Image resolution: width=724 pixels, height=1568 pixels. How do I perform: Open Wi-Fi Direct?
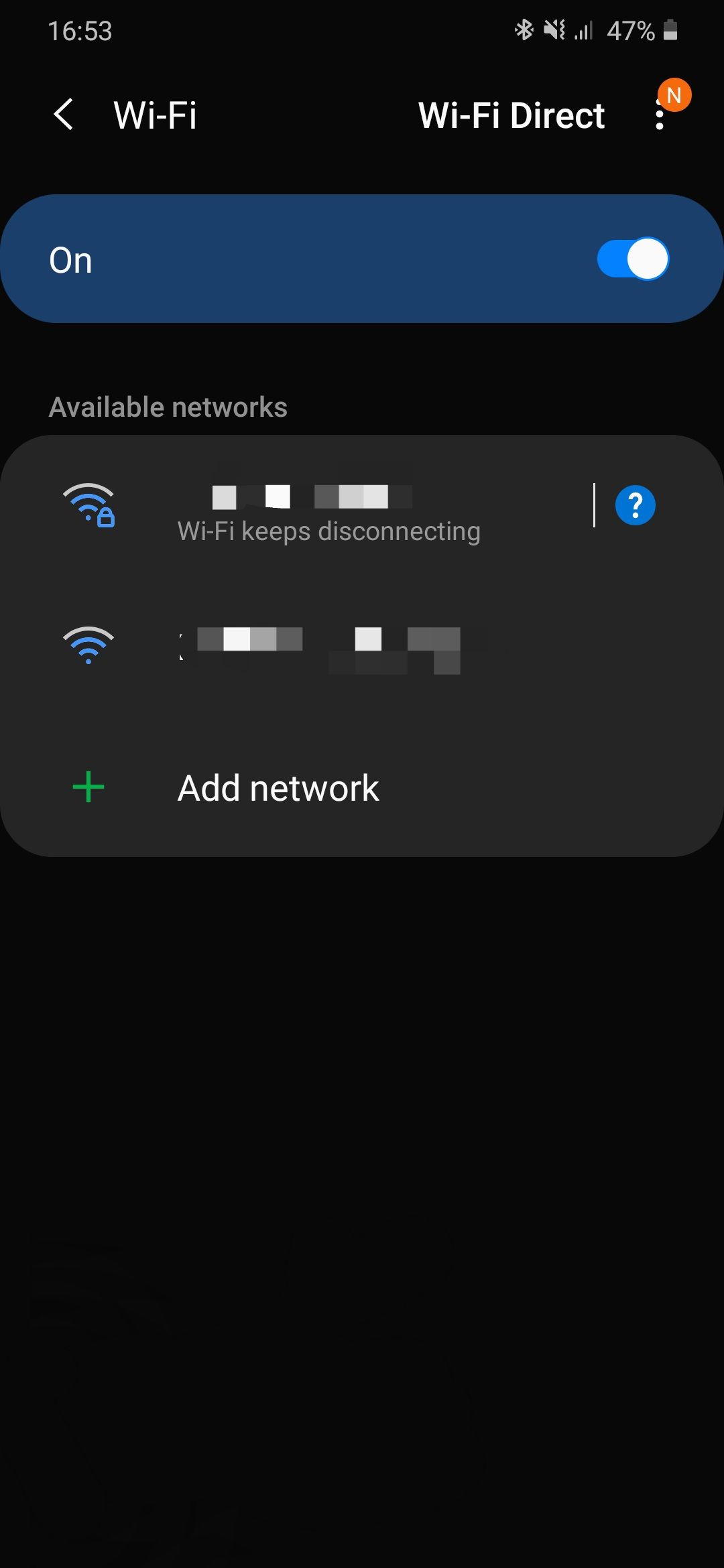(511, 115)
